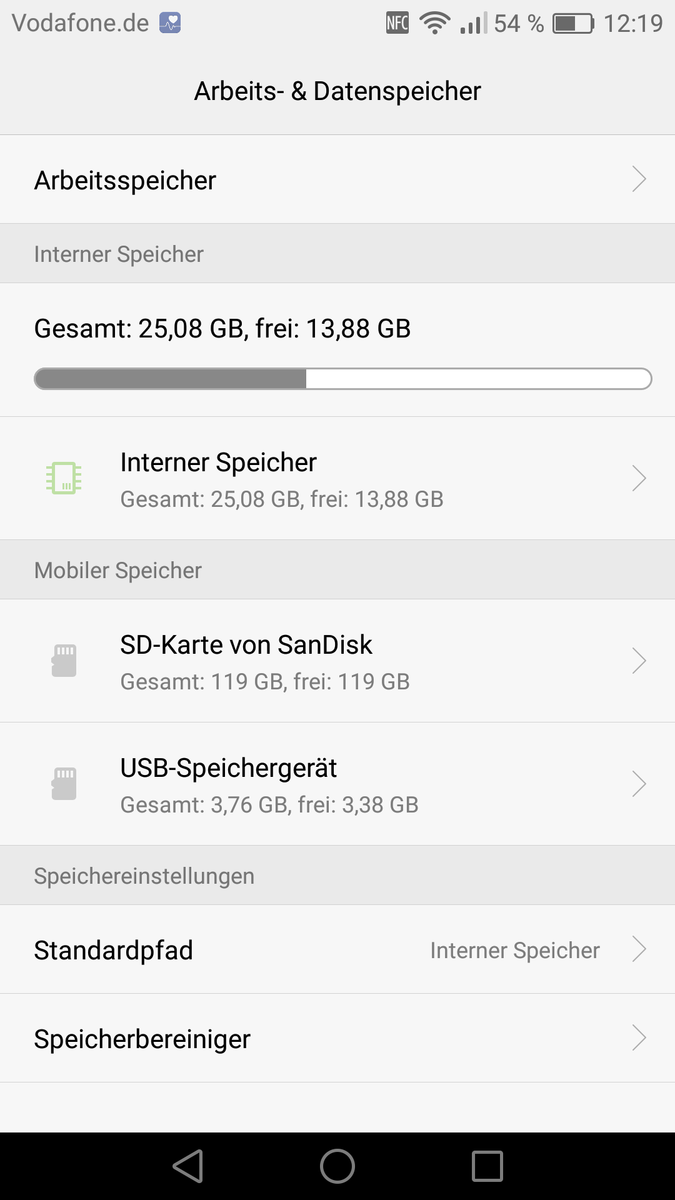675x1200 pixels.
Task: Tap the system back button
Action: click(188, 1166)
